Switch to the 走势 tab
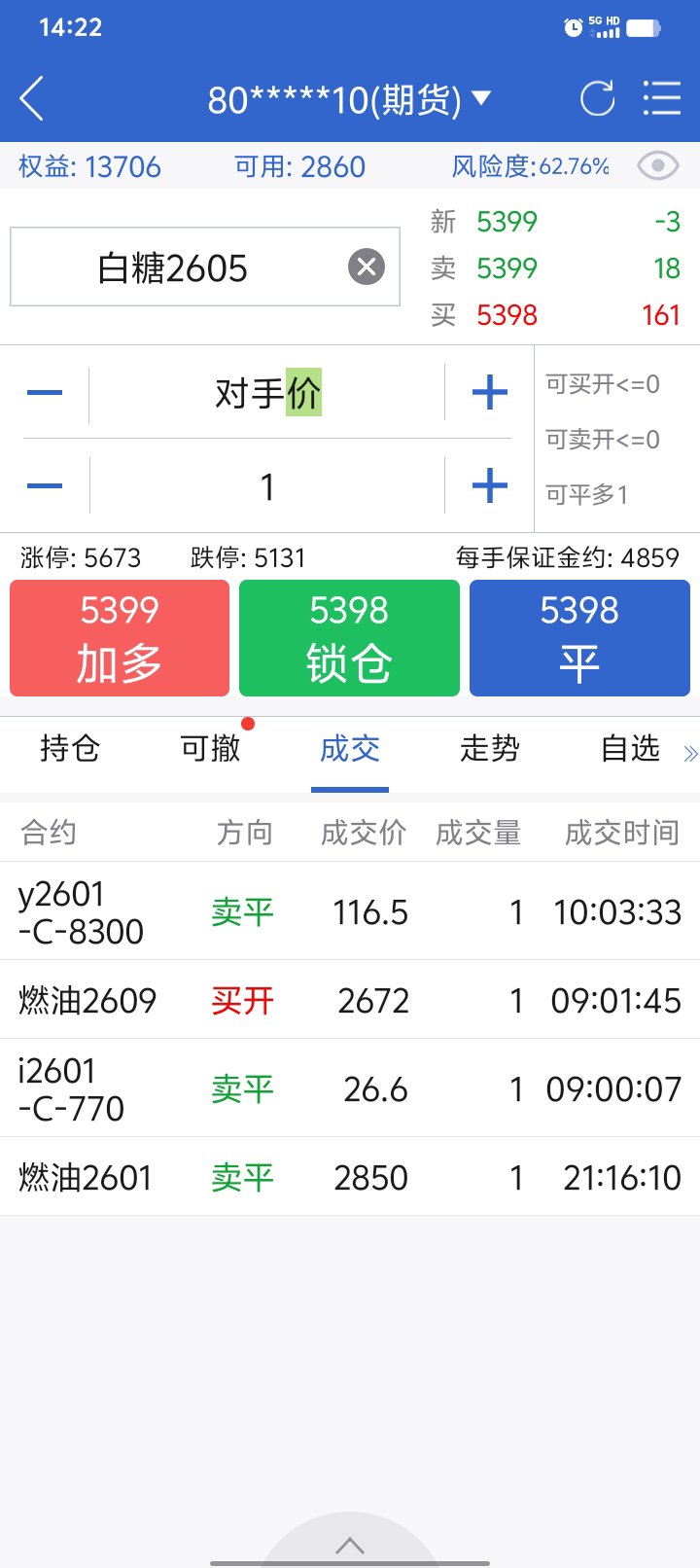The height and width of the screenshot is (1568, 700). pos(489,748)
